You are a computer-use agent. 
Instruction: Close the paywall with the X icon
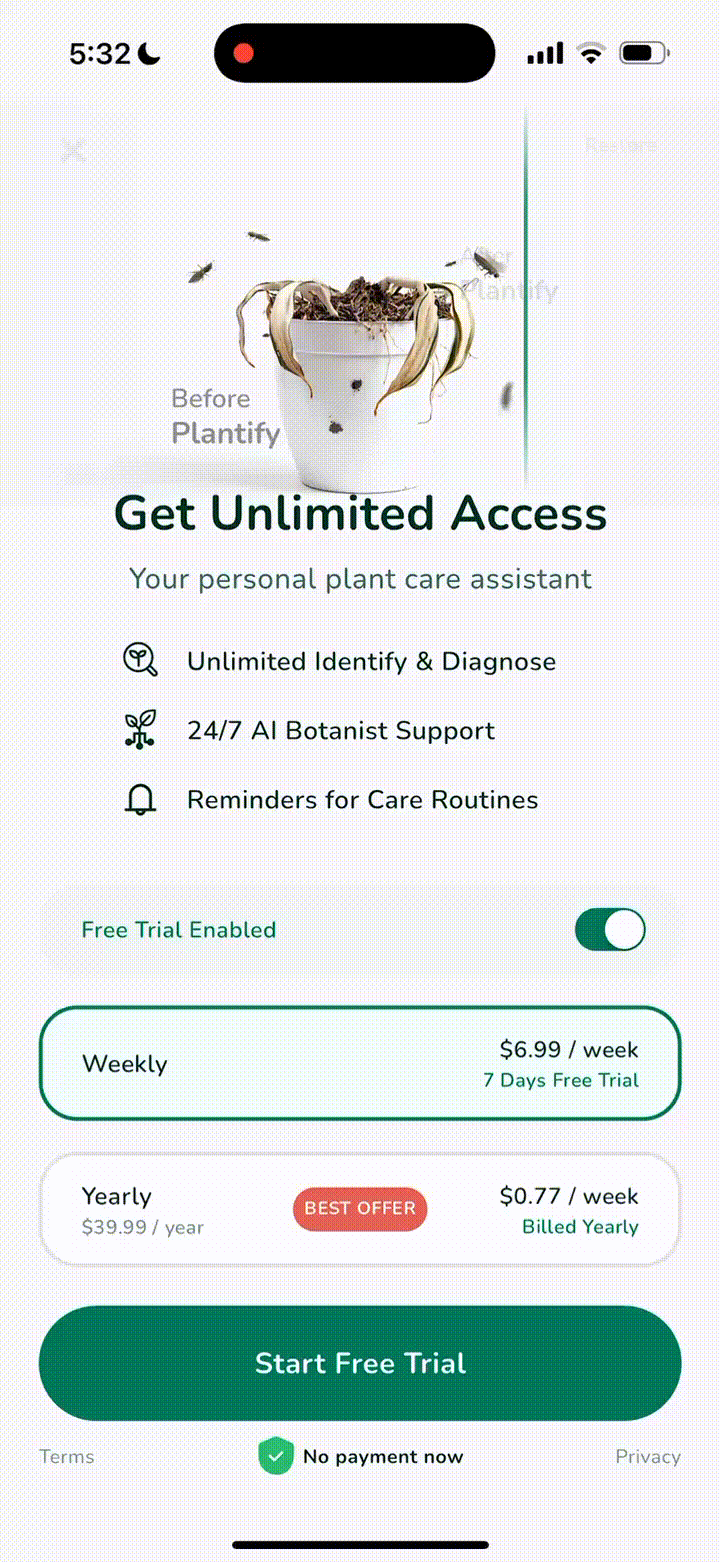click(x=73, y=151)
